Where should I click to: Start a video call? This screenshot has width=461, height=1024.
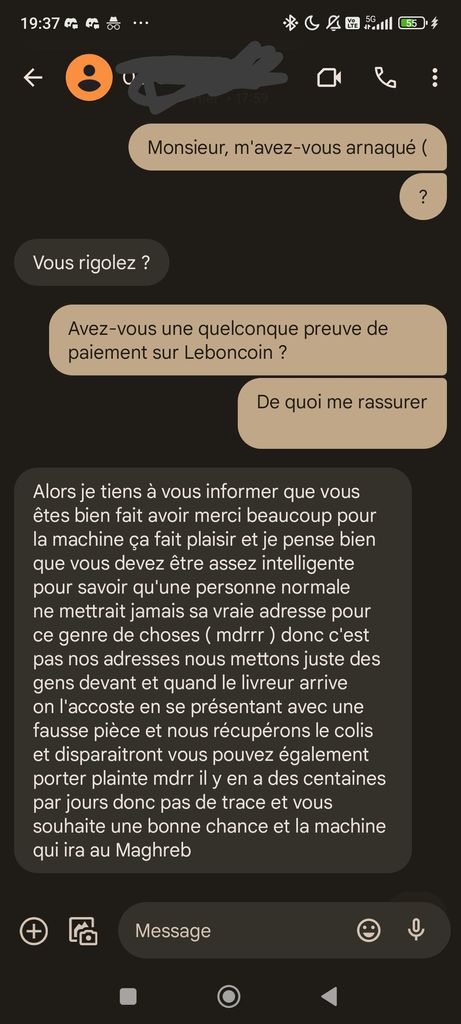[329, 78]
